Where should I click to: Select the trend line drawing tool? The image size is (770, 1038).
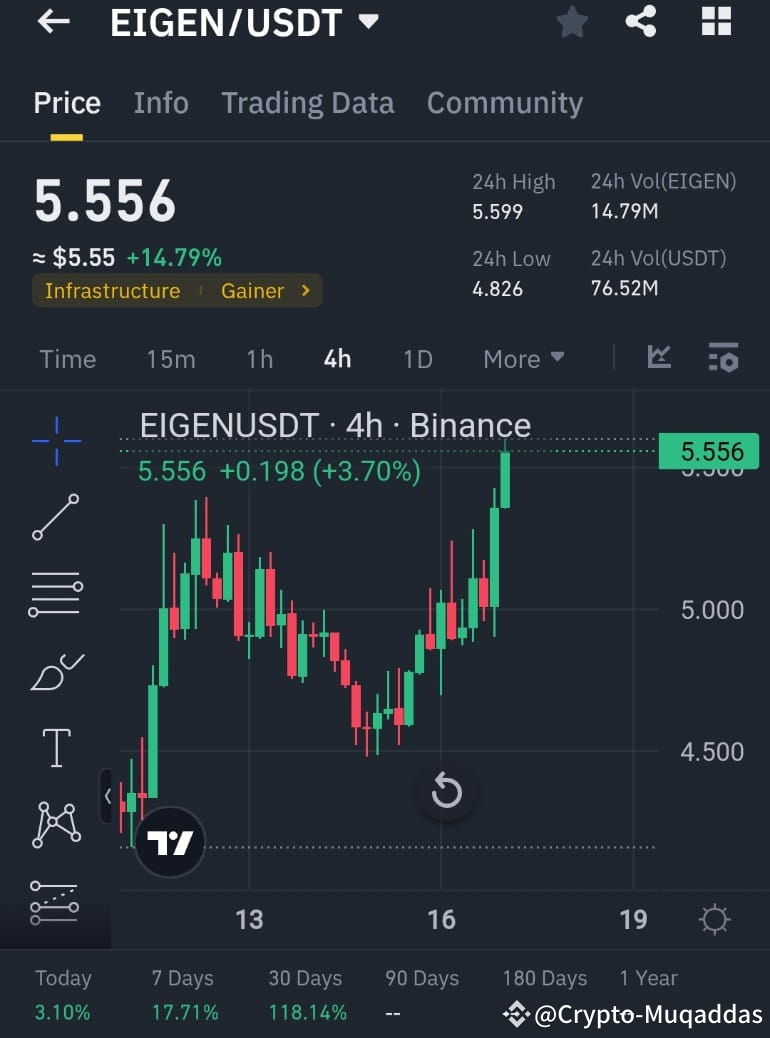55,520
